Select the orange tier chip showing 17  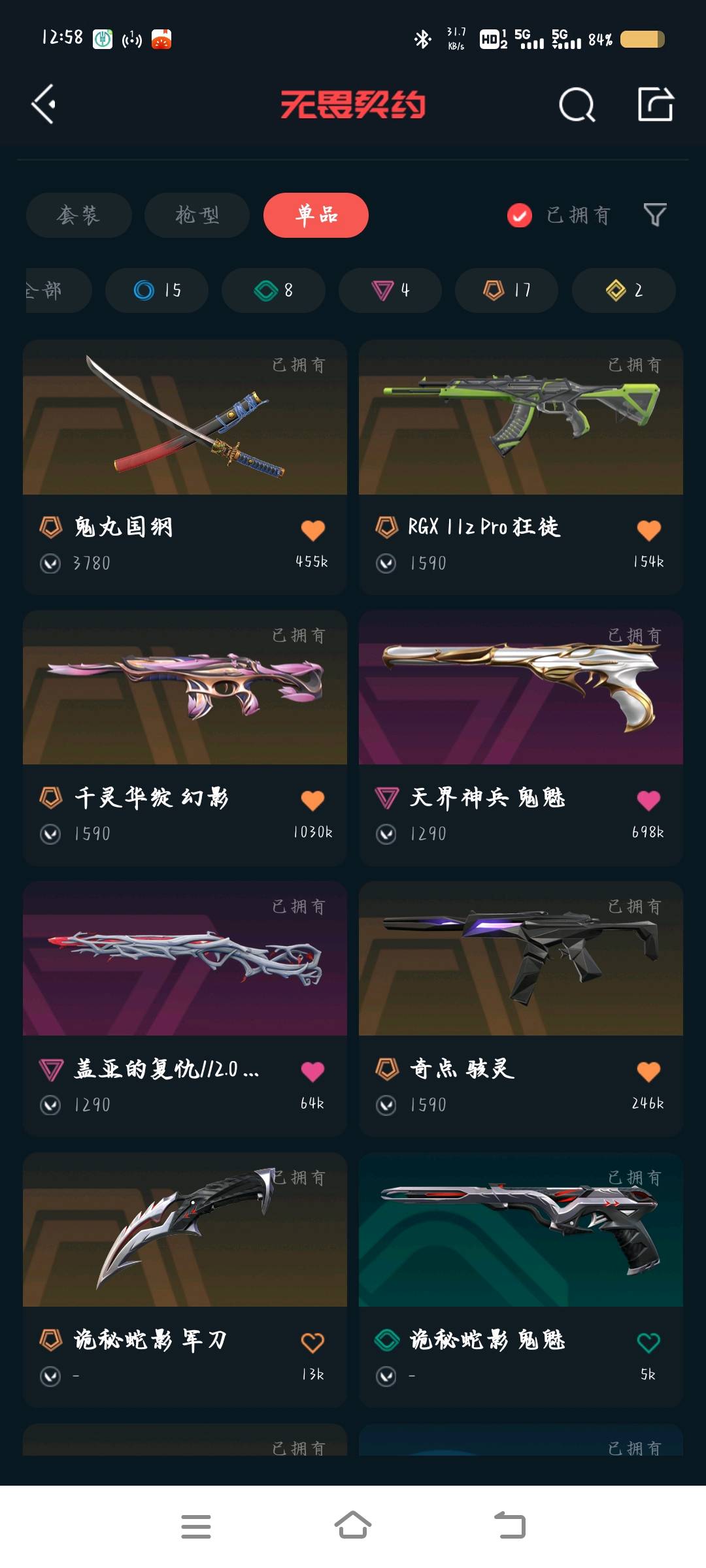(x=507, y=290)
